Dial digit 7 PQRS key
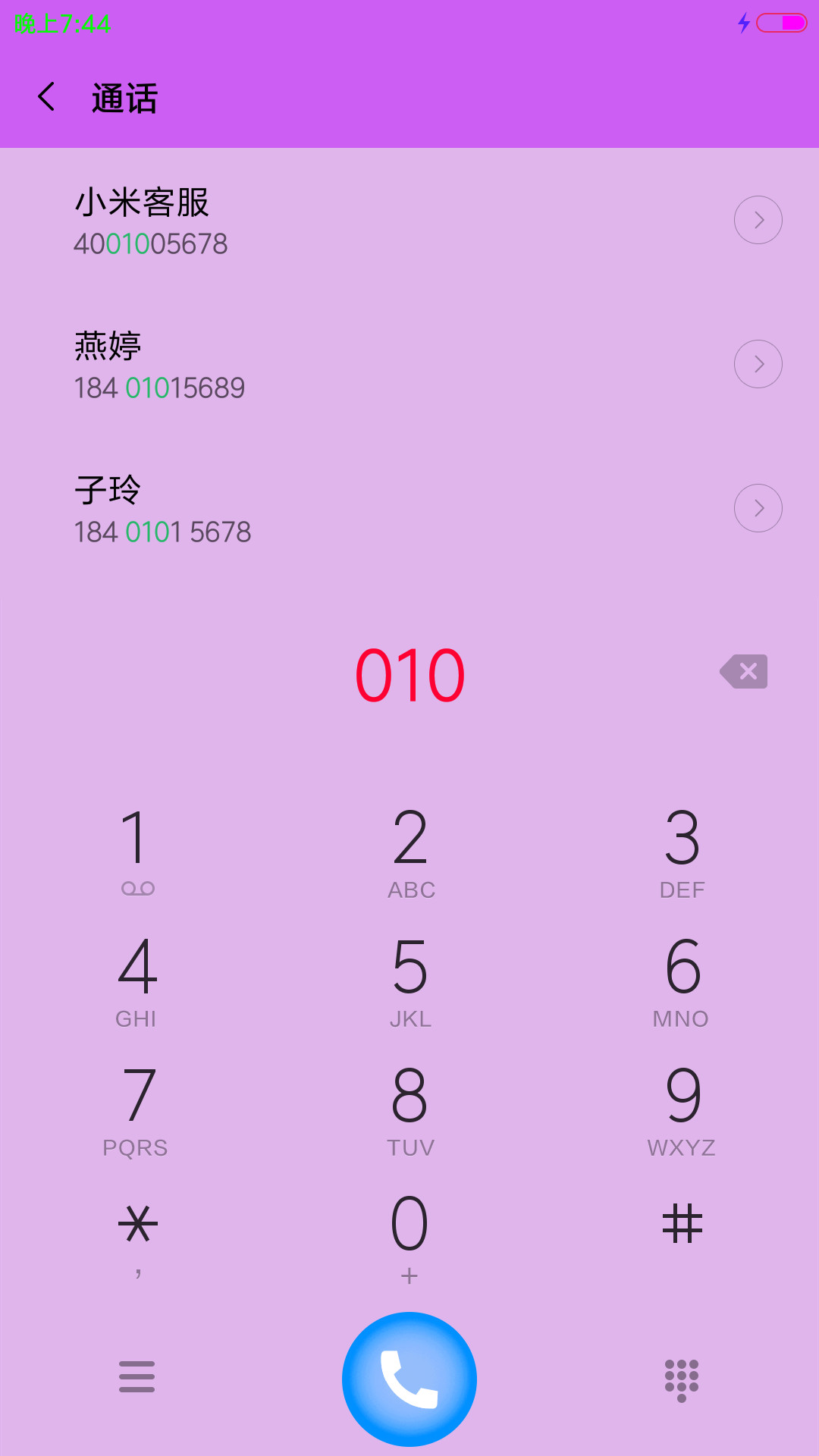819x1456 pixels. pos(137,1109)
